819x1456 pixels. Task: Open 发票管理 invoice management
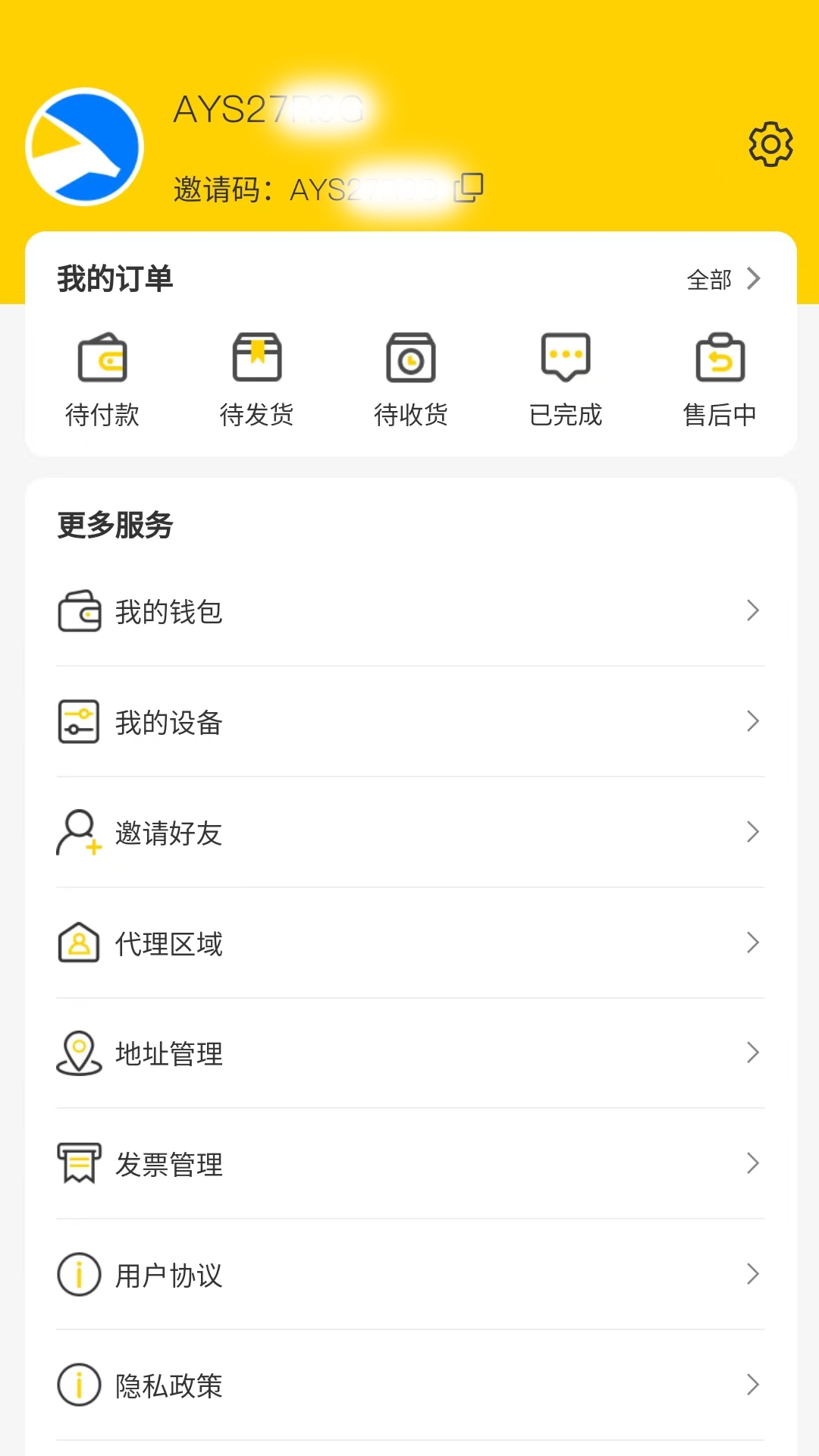click(409, 1164)
